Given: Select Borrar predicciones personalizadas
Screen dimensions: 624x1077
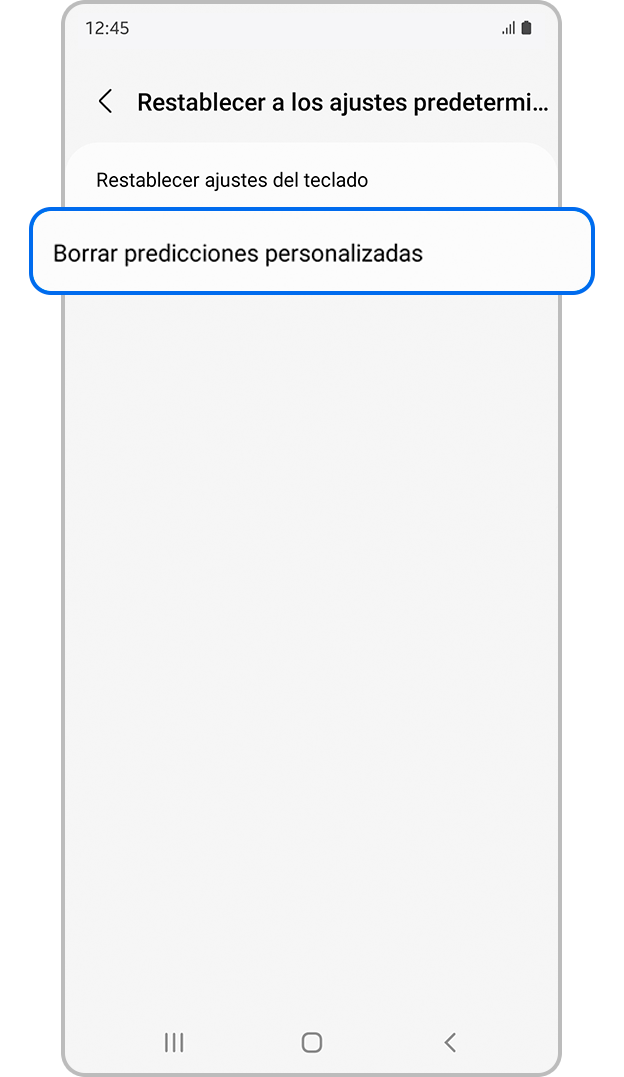Looking at the screenshot, I should pos(238,254).
